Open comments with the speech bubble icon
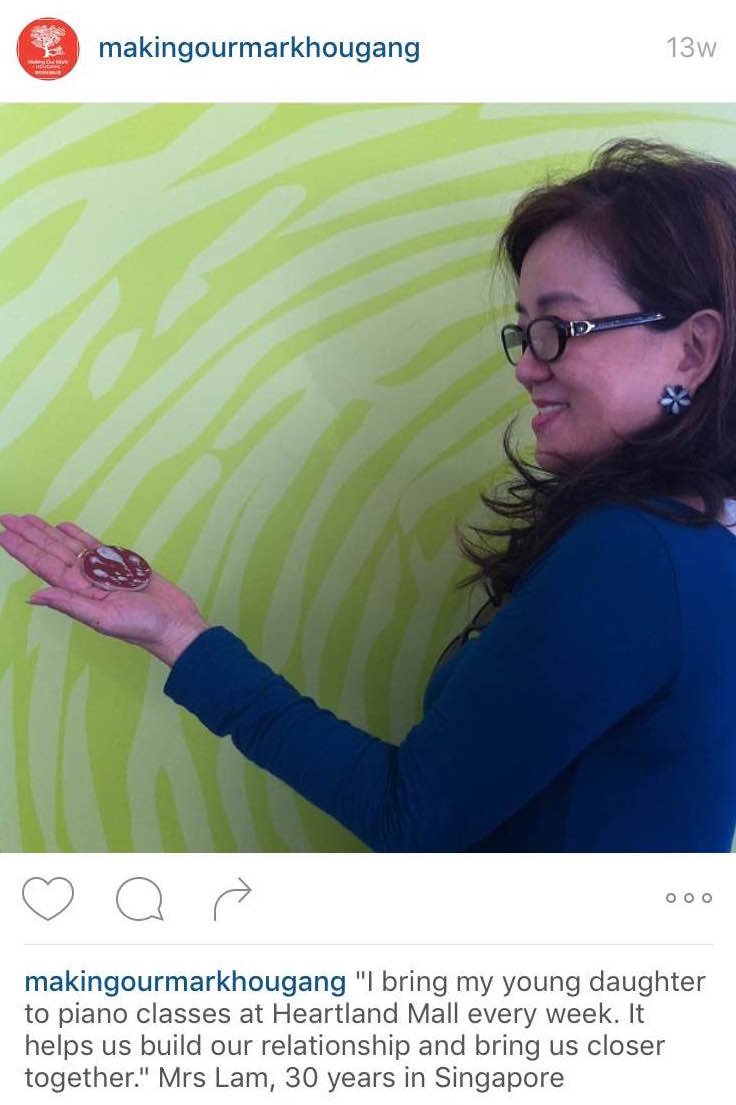 point(139,899)
